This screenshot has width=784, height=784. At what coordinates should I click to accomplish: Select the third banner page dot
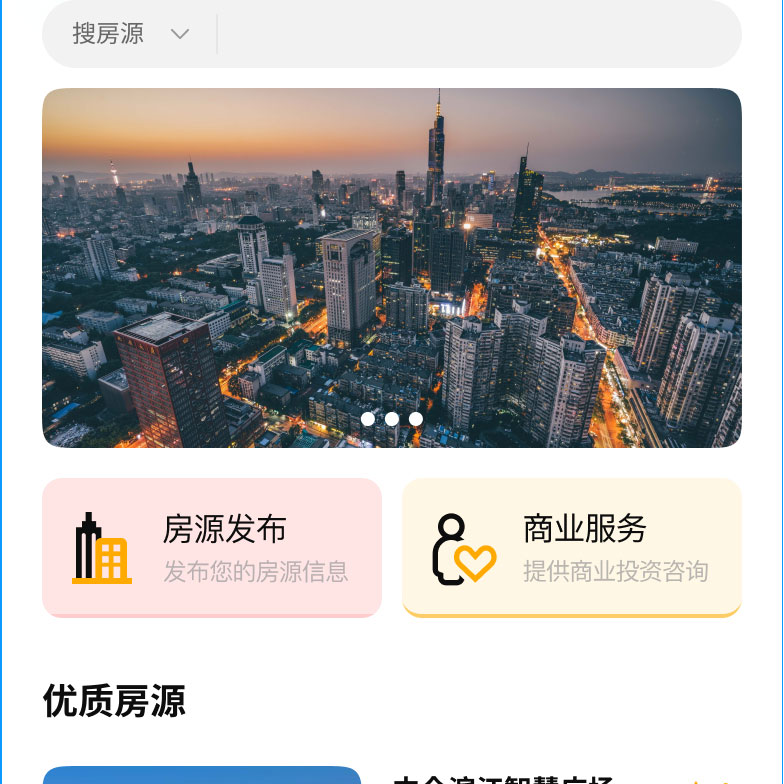[416, 419]
